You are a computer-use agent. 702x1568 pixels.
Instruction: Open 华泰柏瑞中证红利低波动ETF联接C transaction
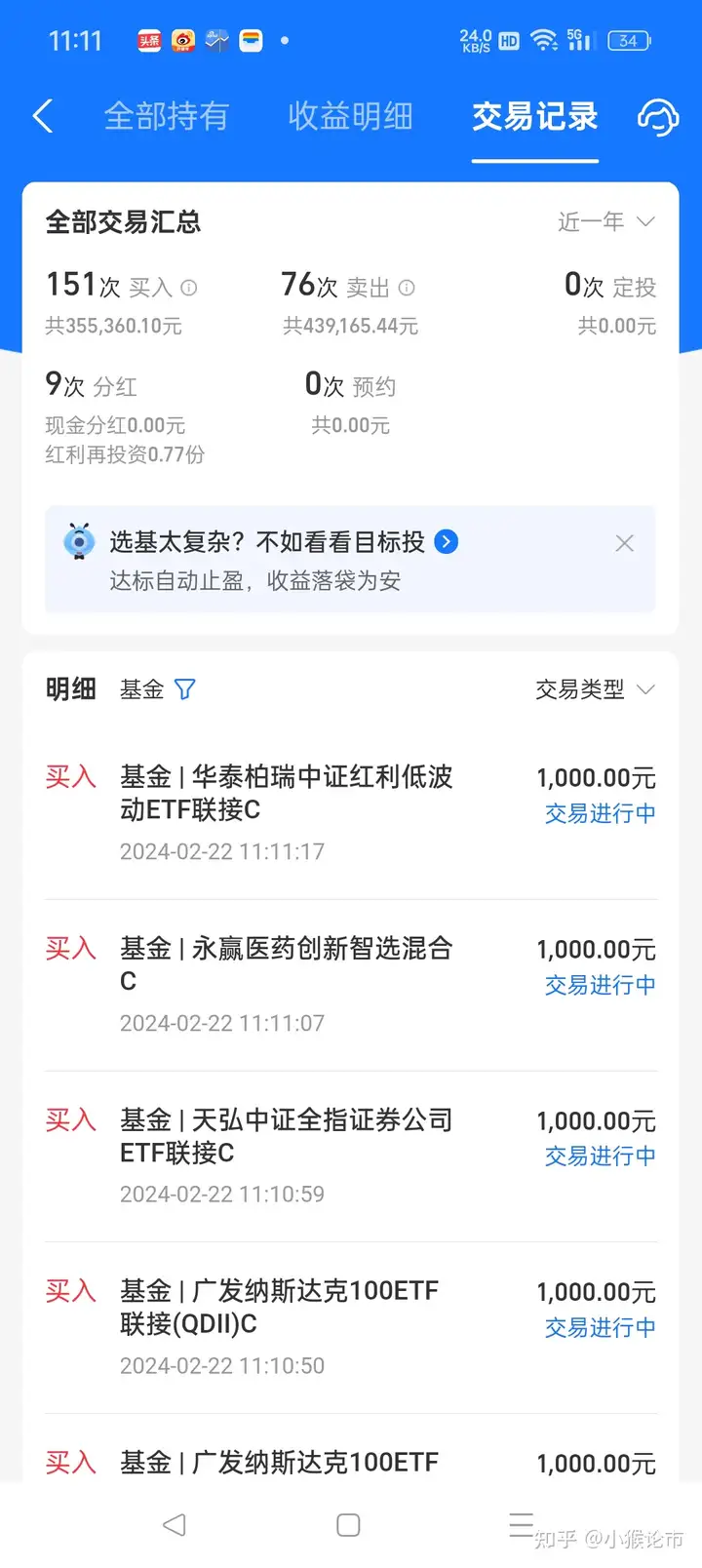351,813
